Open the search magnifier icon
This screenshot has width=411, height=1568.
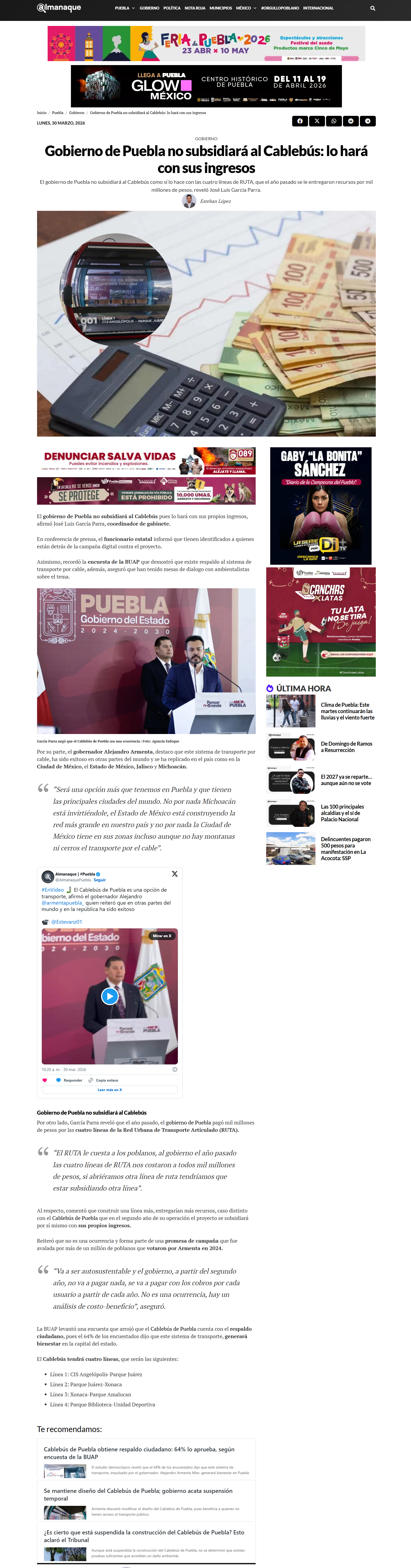[x=373, y=8]
